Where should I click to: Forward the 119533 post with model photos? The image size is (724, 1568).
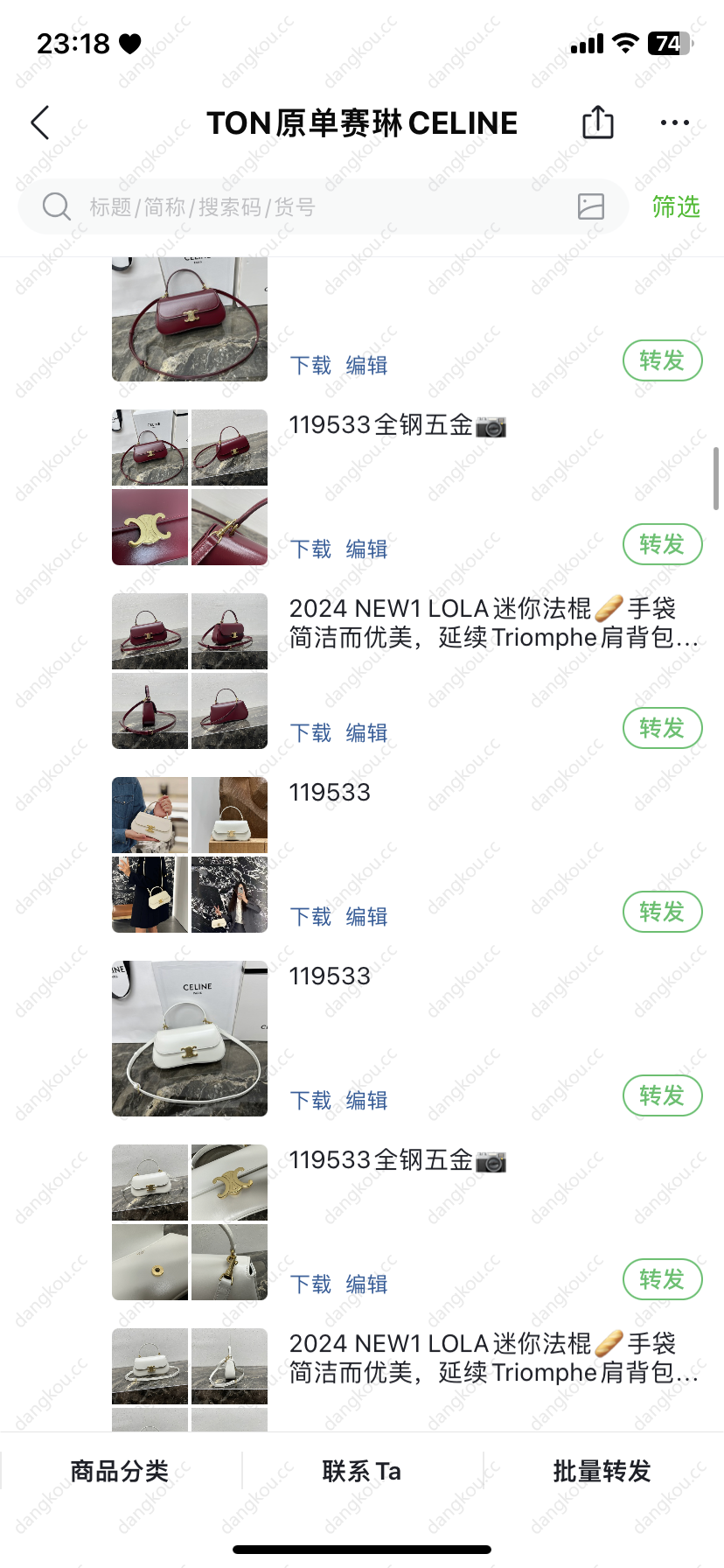(662, 912)
